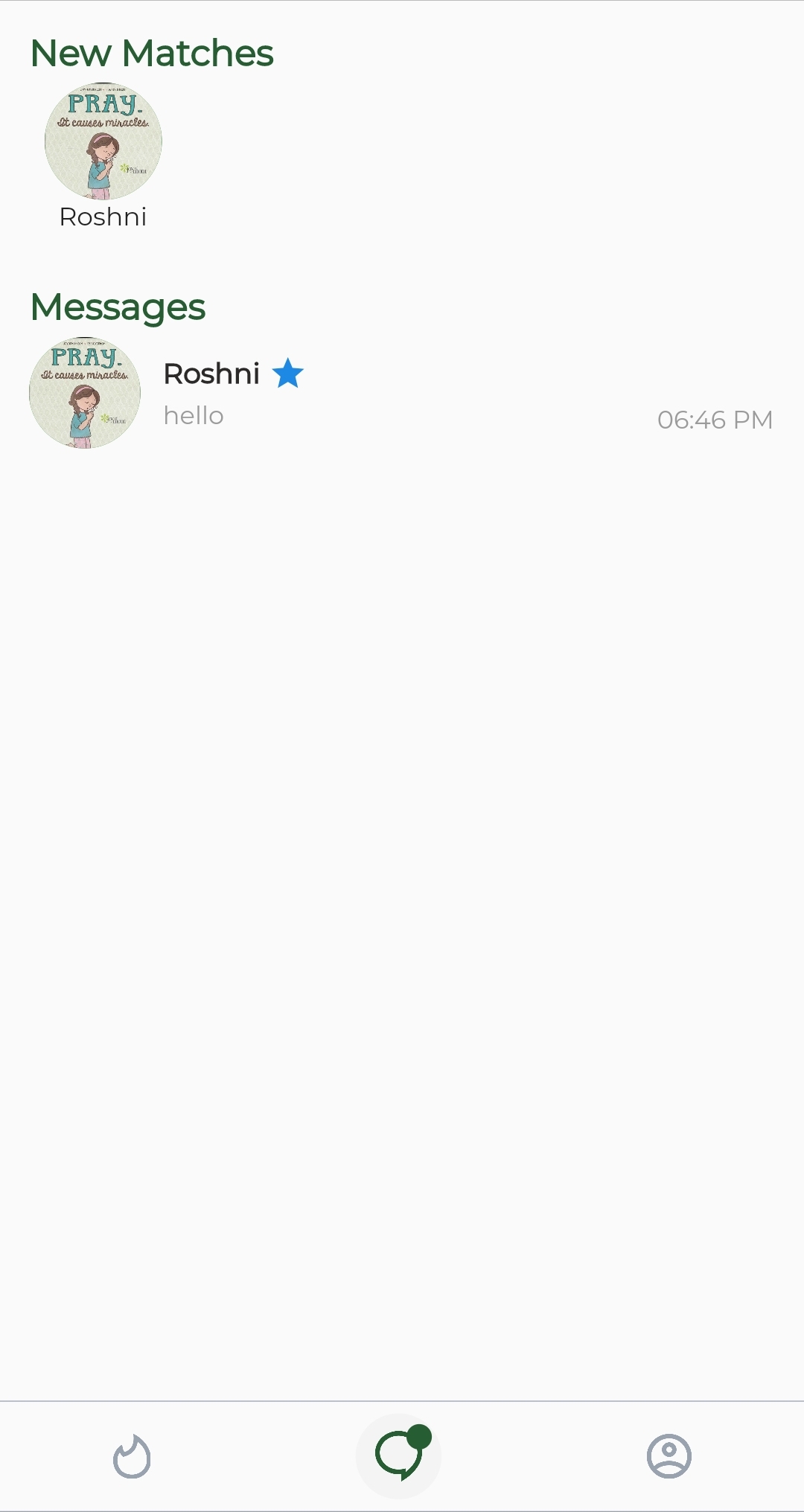Open the message thread with Roshni
The image size is (804, 1512).
click(x=401, y=394)
